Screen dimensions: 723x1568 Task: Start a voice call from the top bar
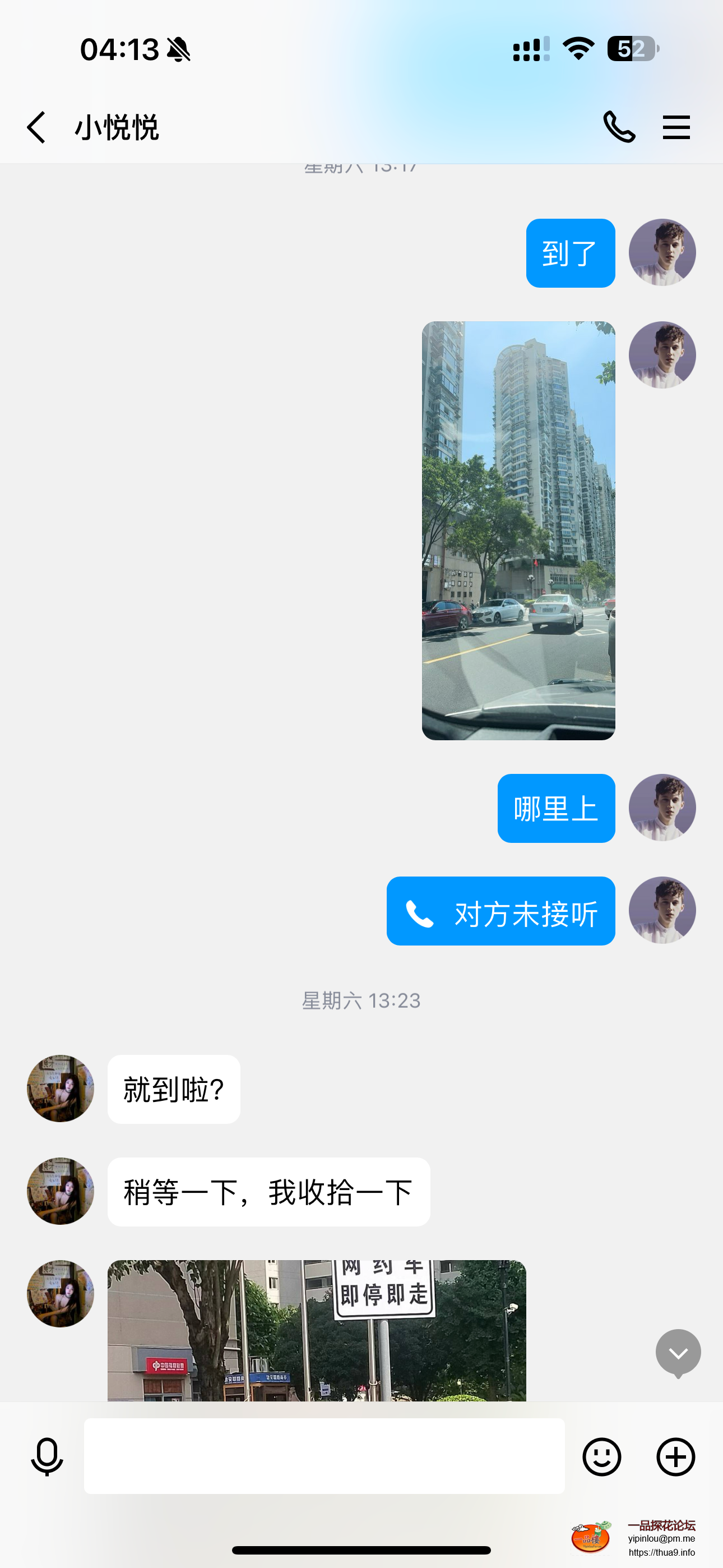(x=619, y=127)
